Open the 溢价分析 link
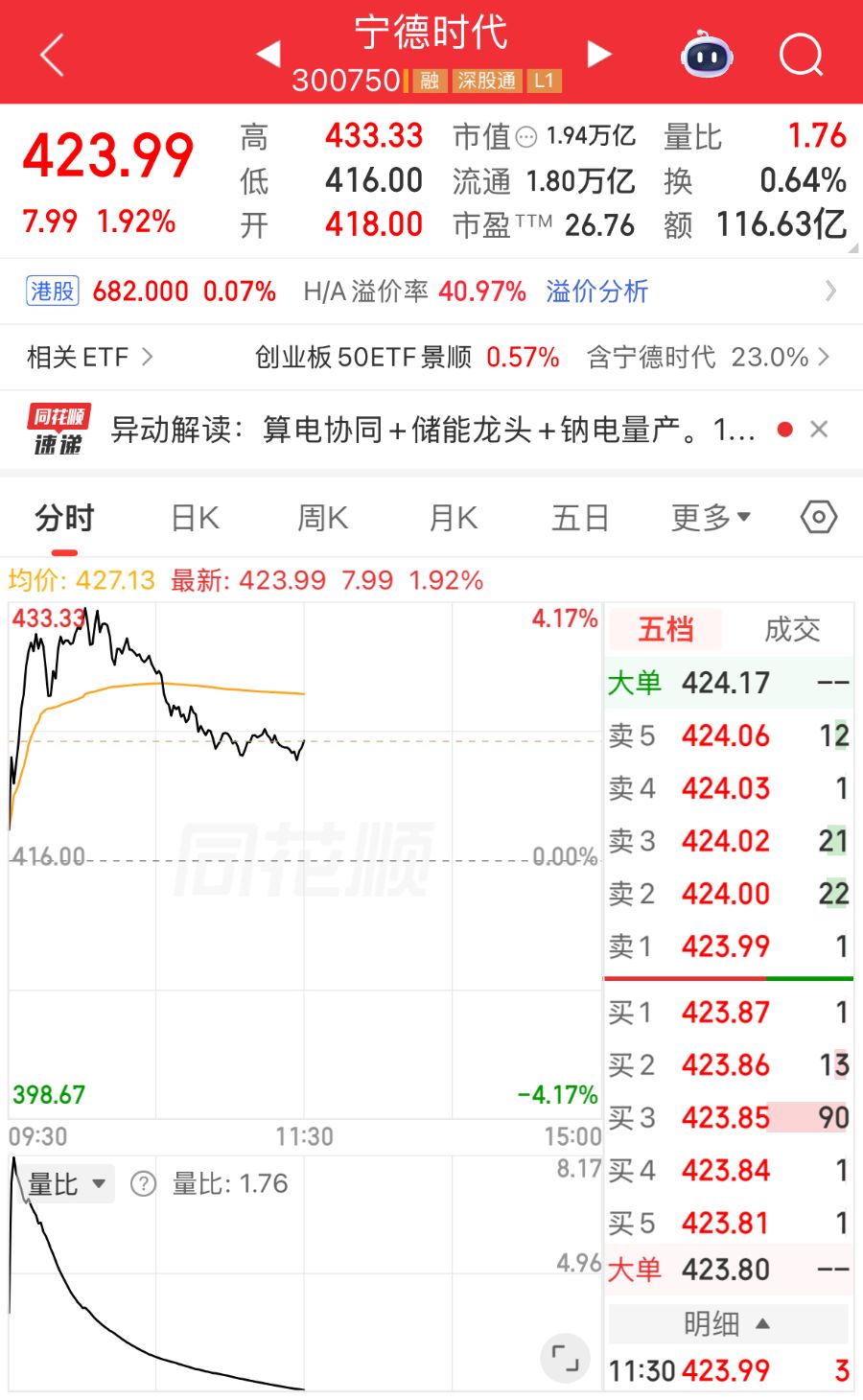 tap(596, 292)
